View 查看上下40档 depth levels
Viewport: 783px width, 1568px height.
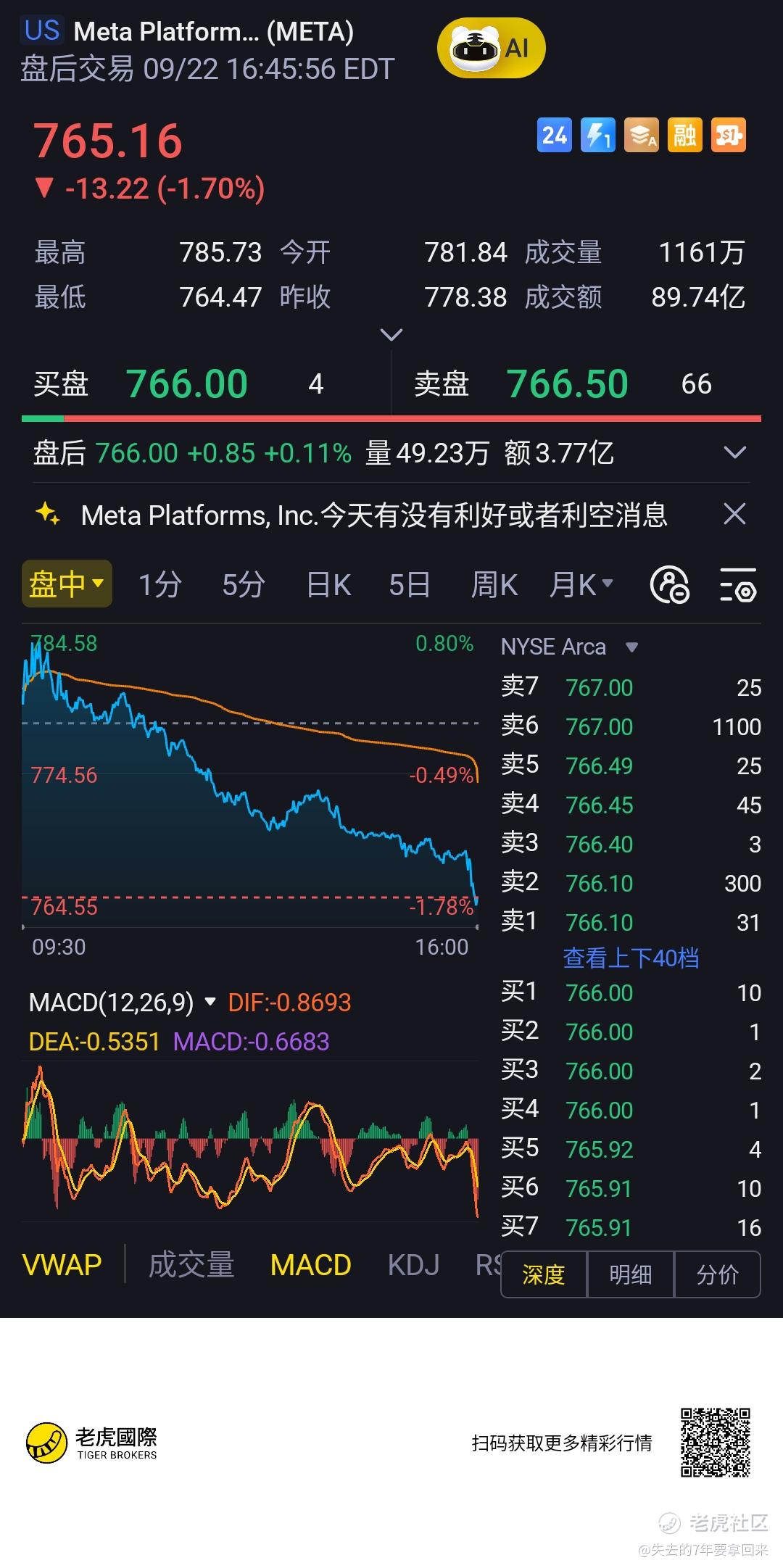coord(631,958)
